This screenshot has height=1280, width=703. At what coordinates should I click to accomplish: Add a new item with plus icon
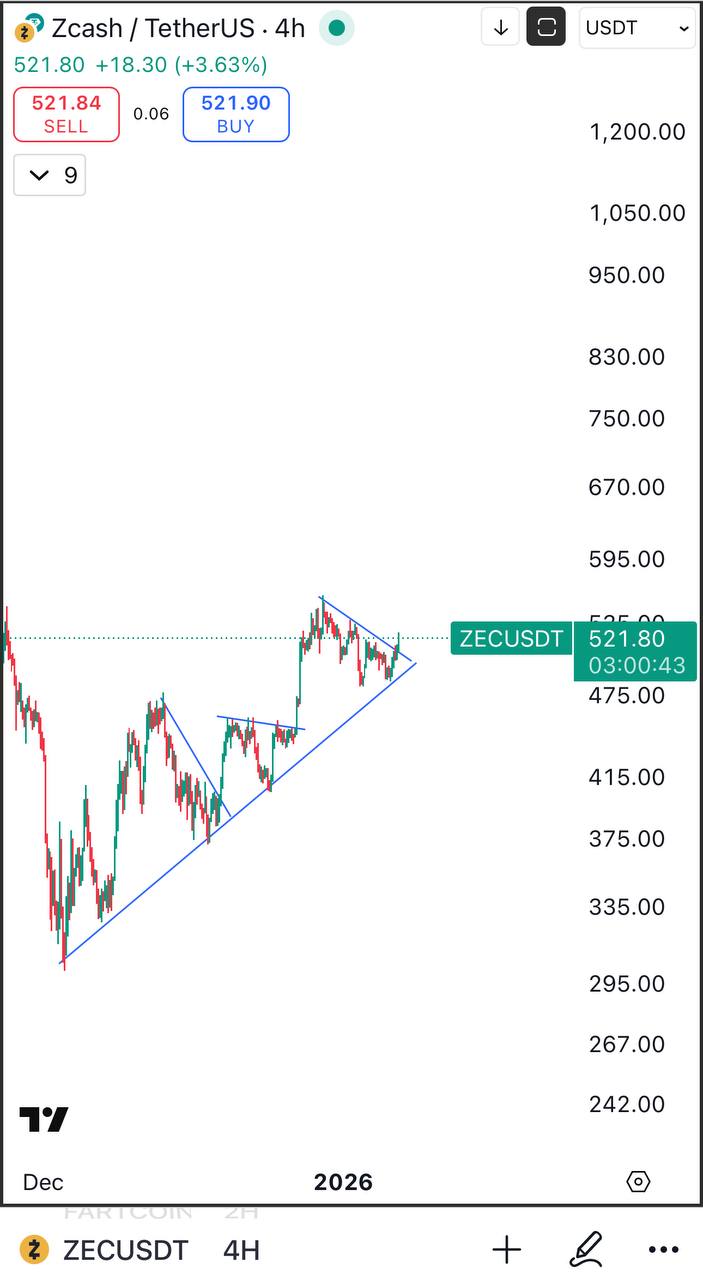[507, 1250]
